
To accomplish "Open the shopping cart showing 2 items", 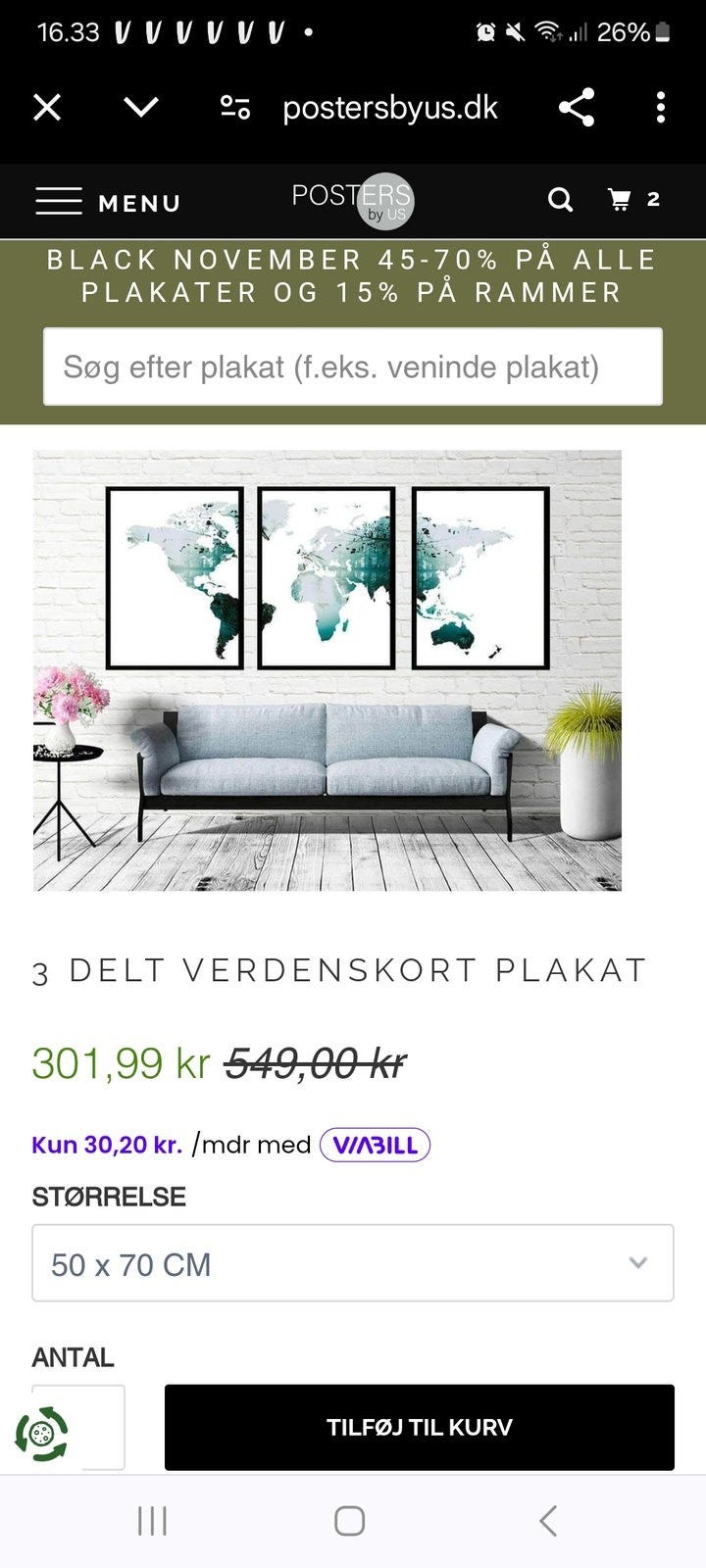I will click(628, 200).
